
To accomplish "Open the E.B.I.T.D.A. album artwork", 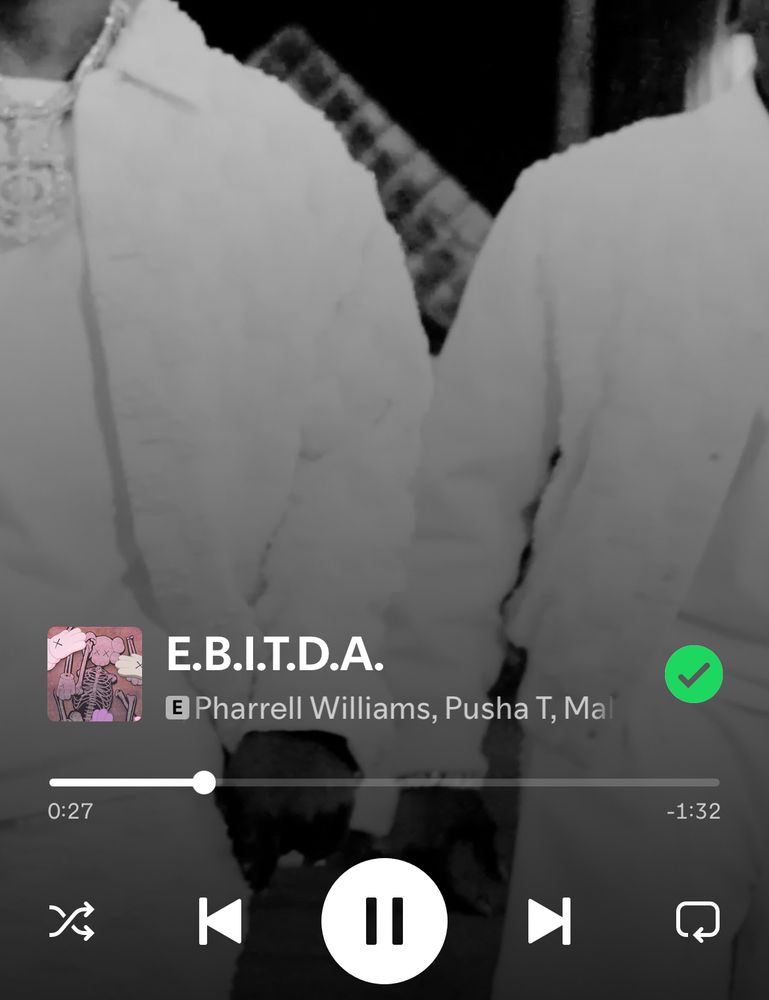I will (95, 674).
